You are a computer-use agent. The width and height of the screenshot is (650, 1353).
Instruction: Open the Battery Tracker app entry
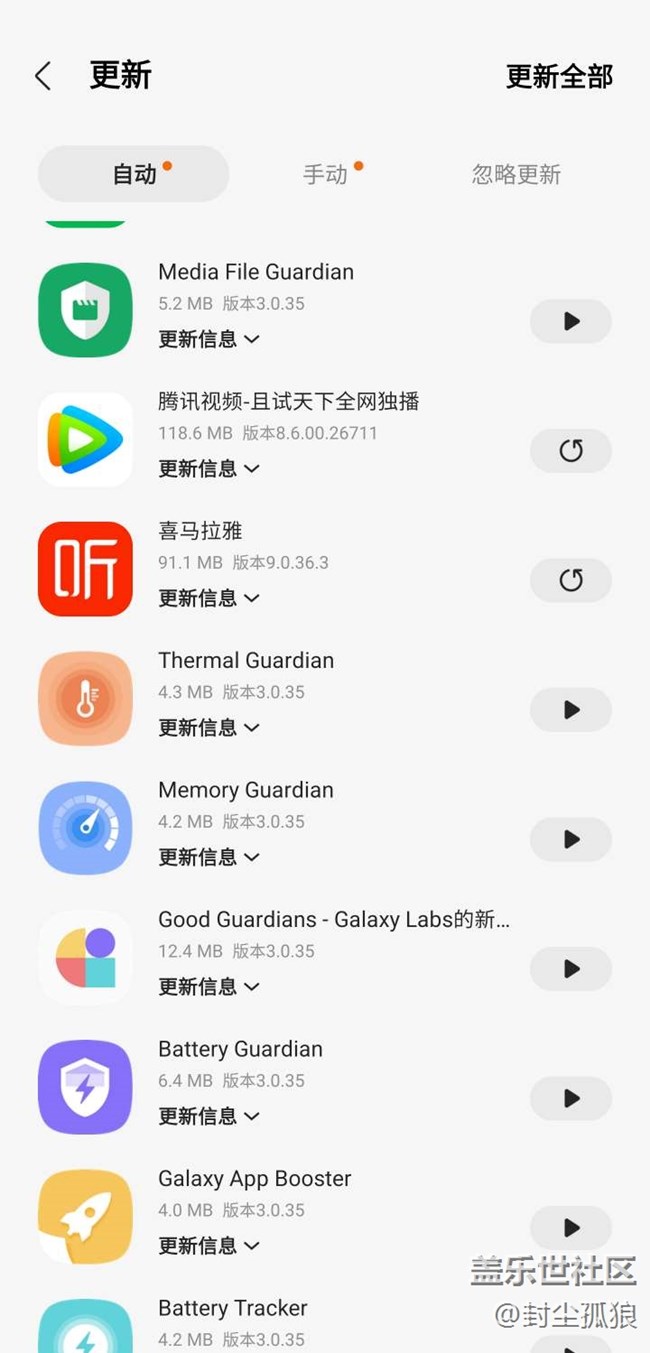tap(233, 1308)
